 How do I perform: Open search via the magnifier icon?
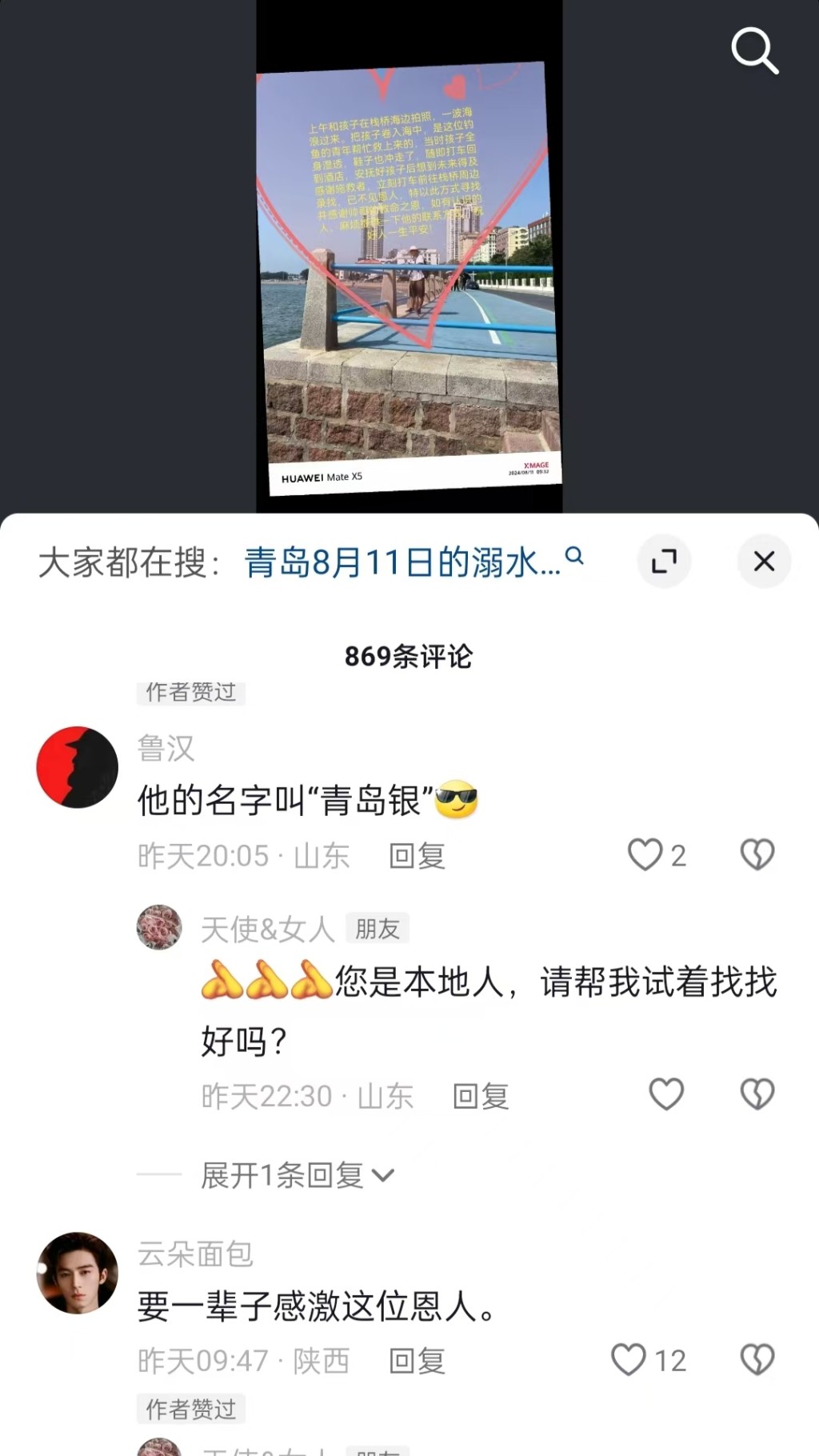(754, 51)
